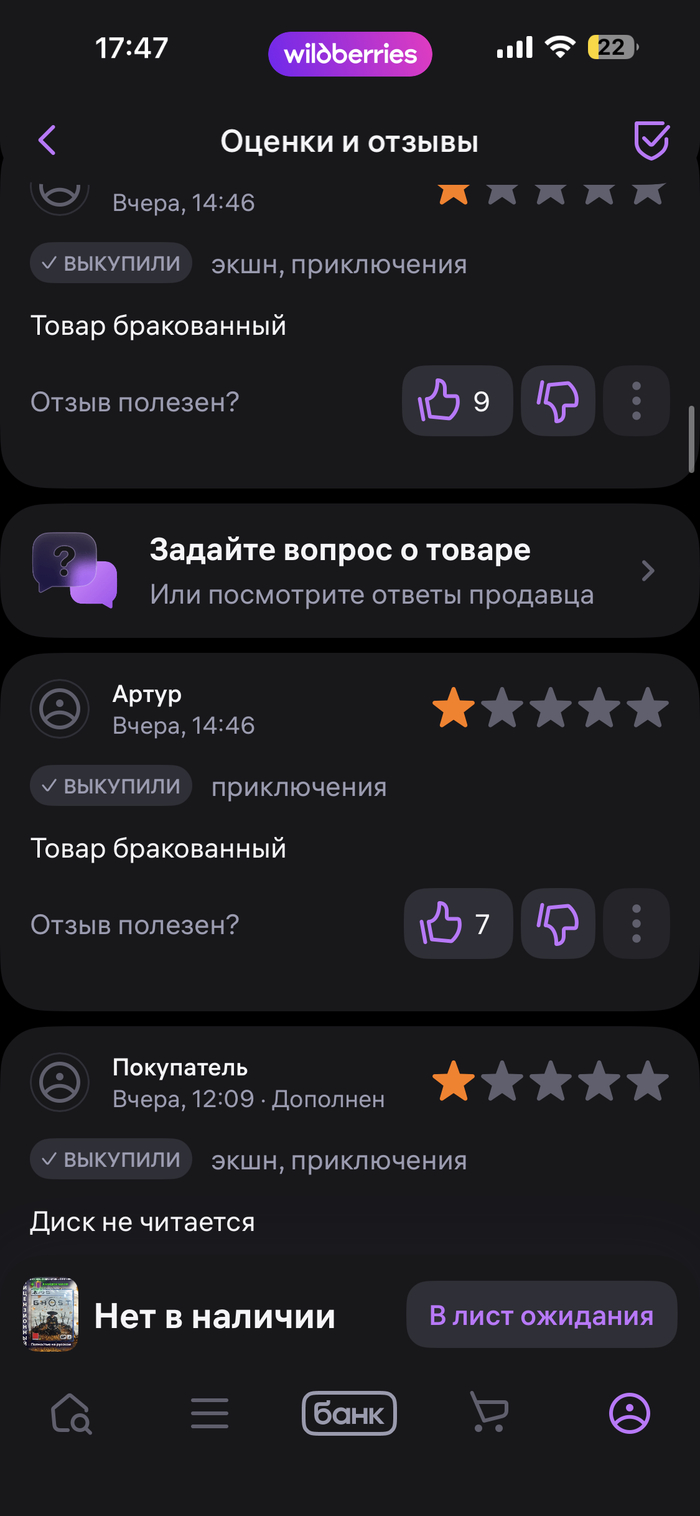Open the product thumbnail near "Нет в наличии"

51,1315
